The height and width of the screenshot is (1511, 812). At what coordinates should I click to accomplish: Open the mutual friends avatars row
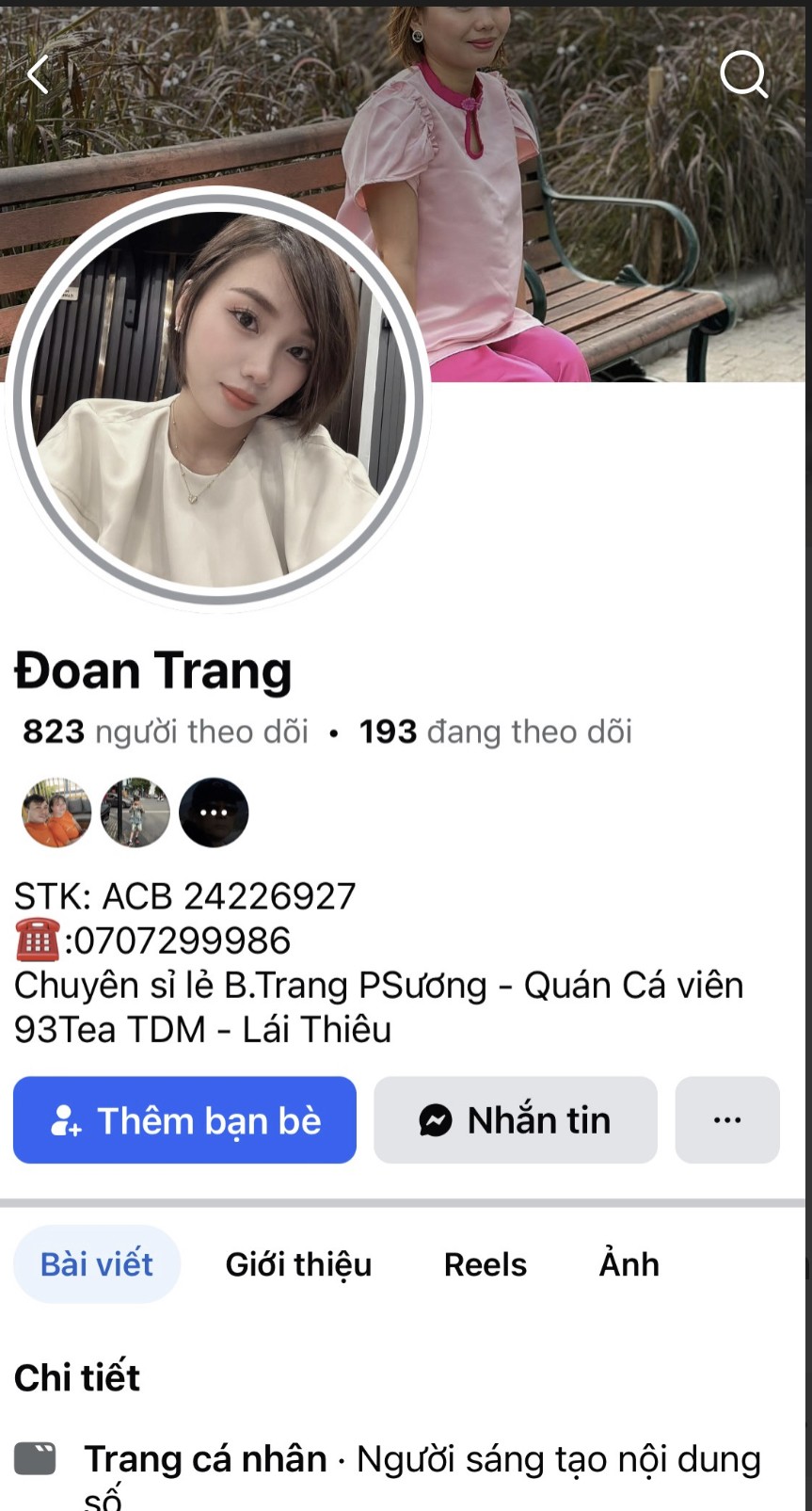point(135,812)
